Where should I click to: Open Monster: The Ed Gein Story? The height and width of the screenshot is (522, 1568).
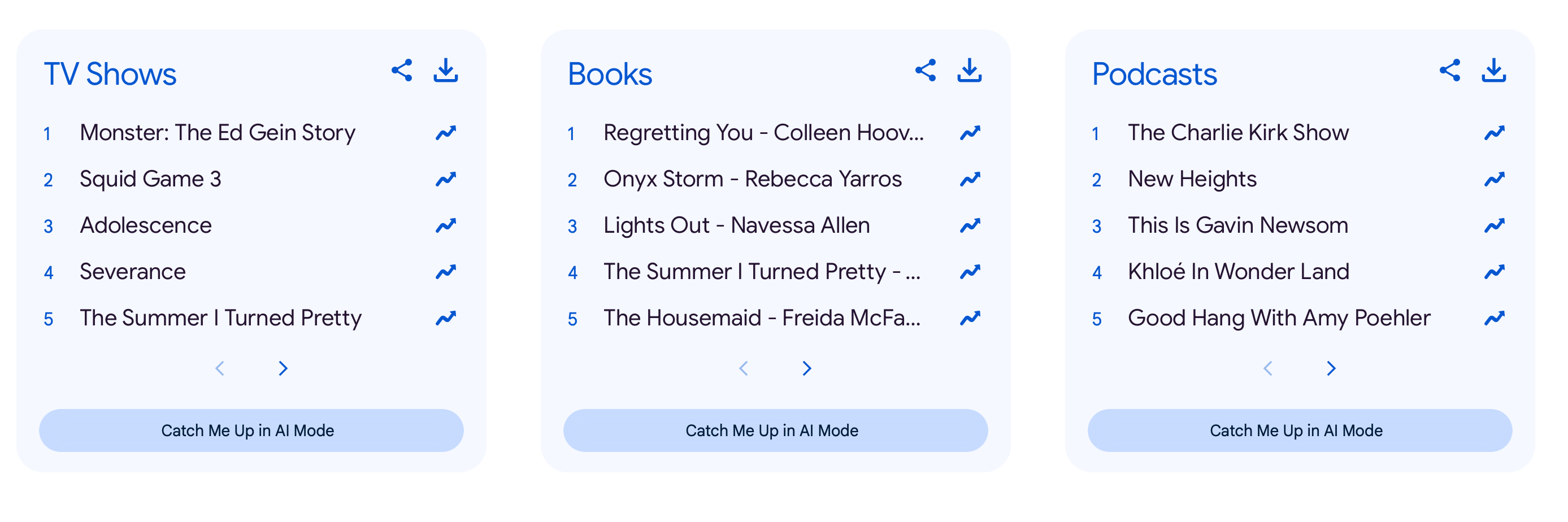(218, 133)
